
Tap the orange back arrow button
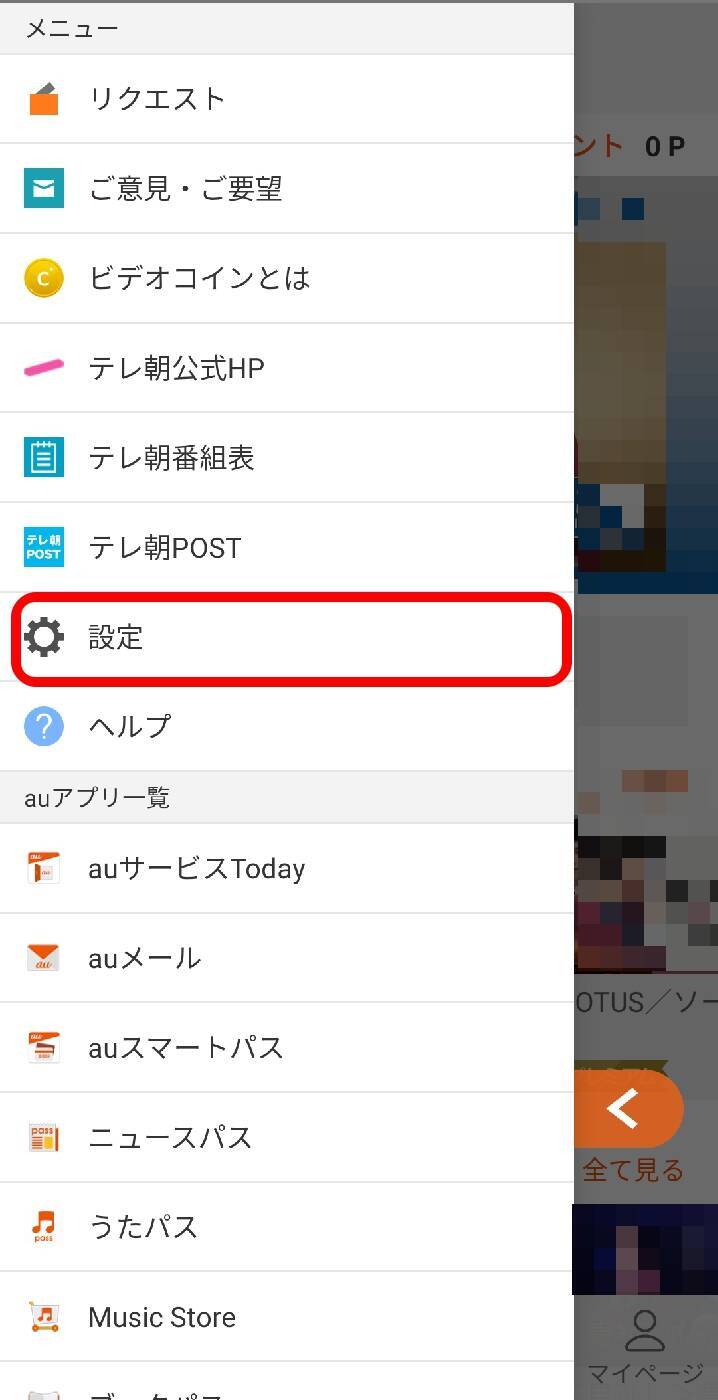point(626,1109)
